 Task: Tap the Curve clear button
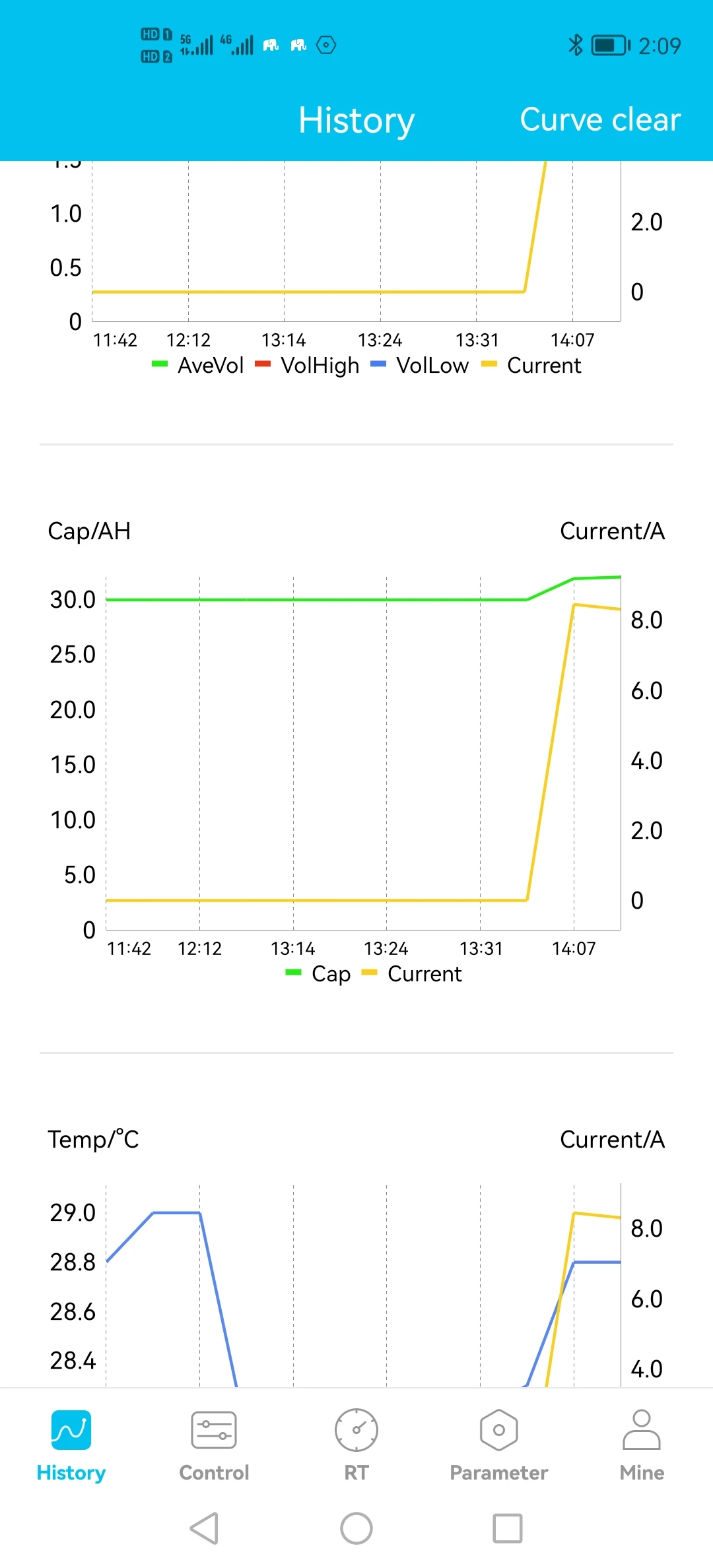click(x=599, y=119)
